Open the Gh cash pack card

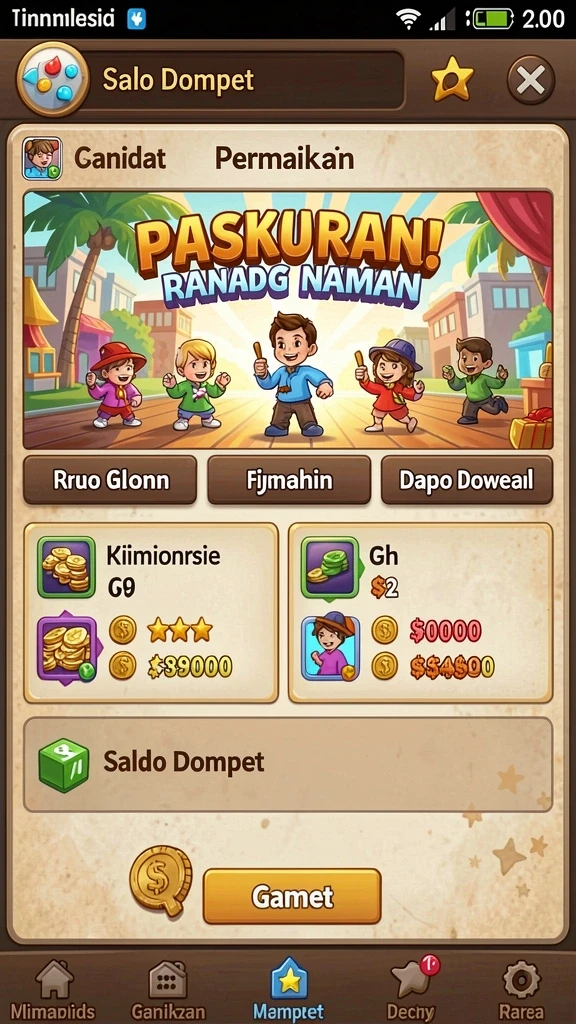coord(421,613)
